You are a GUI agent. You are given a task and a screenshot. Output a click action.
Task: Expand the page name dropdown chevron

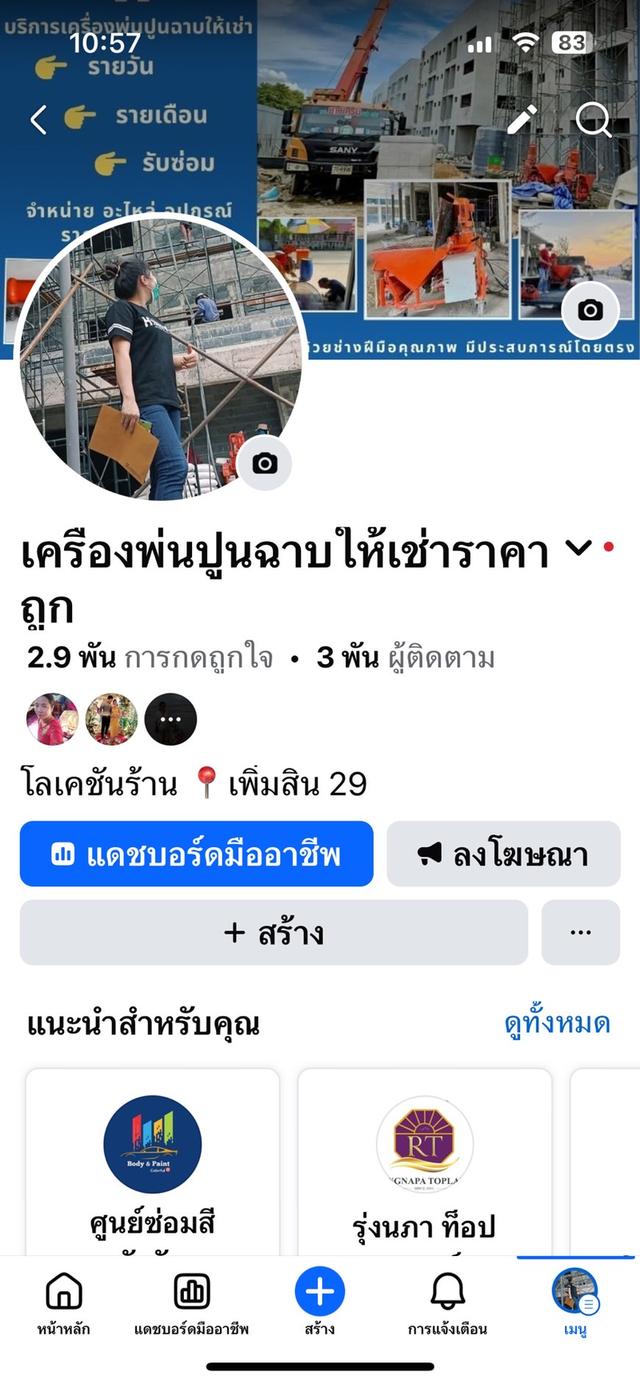(x=578, y=548)
